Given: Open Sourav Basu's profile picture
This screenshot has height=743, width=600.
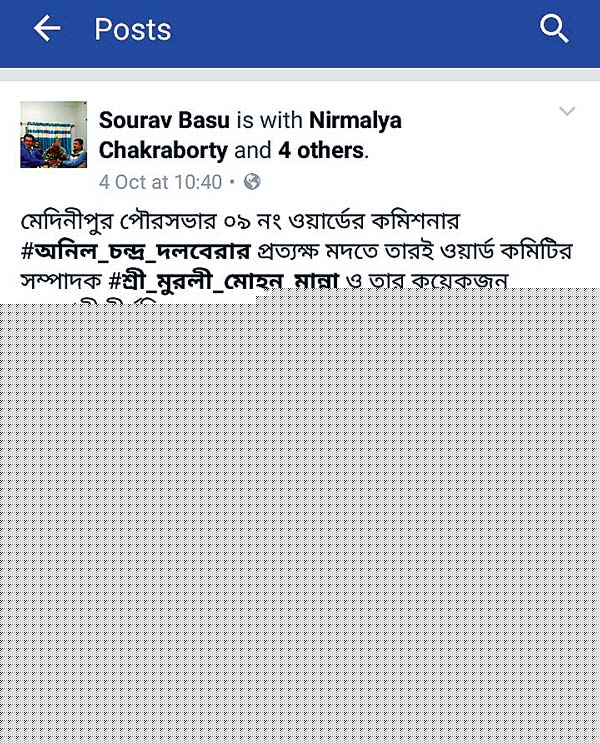Looking at the screenshot, I should coord(53,134).
